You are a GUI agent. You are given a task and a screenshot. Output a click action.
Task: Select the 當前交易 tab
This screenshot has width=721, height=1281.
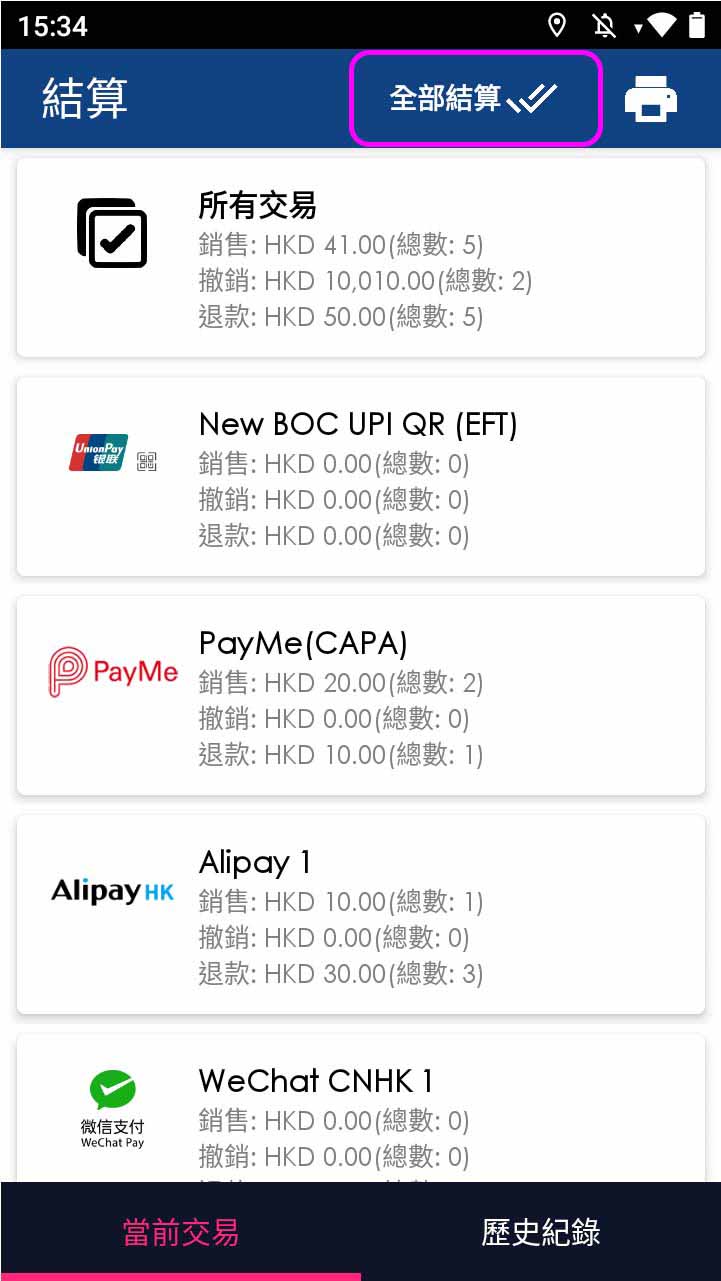pos(180,1232)
